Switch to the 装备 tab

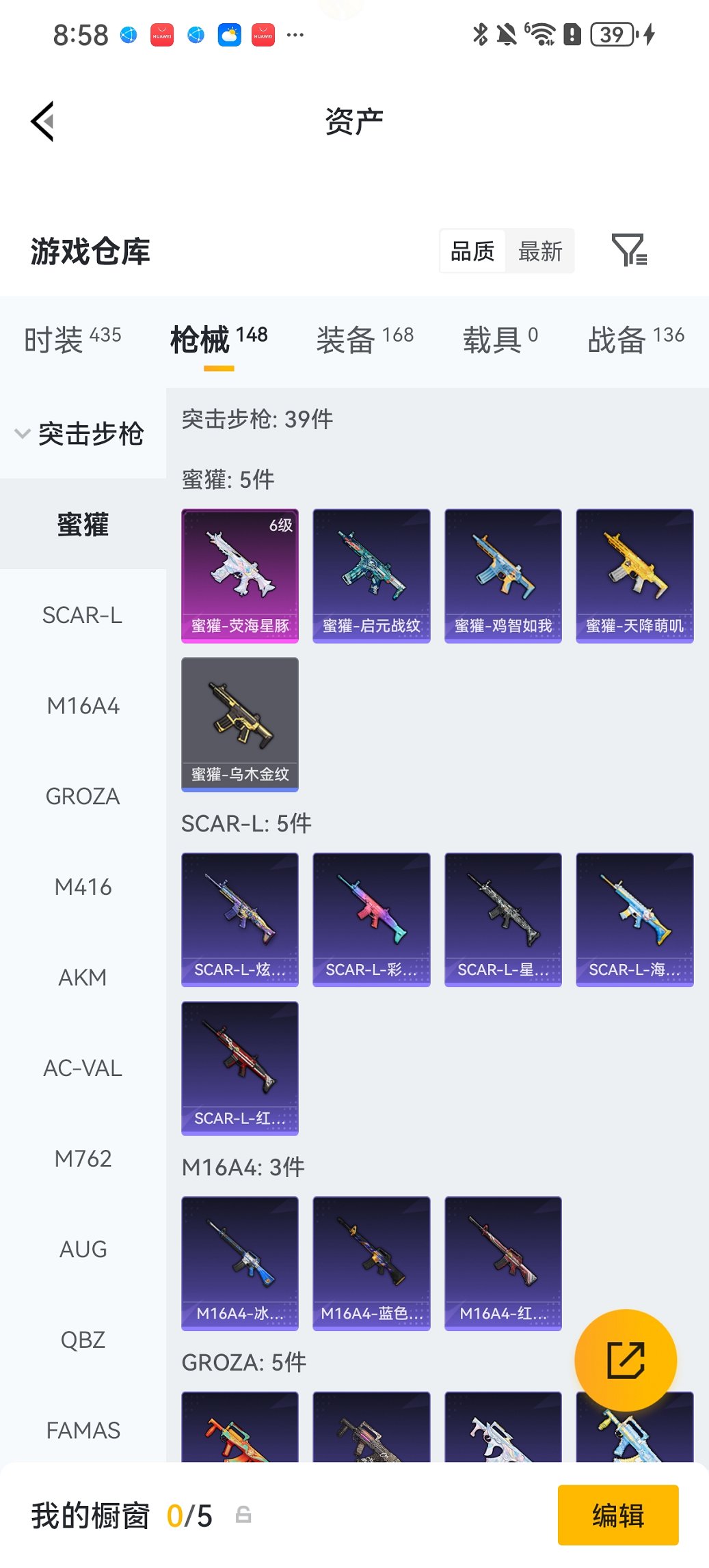(x=364, y=339)
